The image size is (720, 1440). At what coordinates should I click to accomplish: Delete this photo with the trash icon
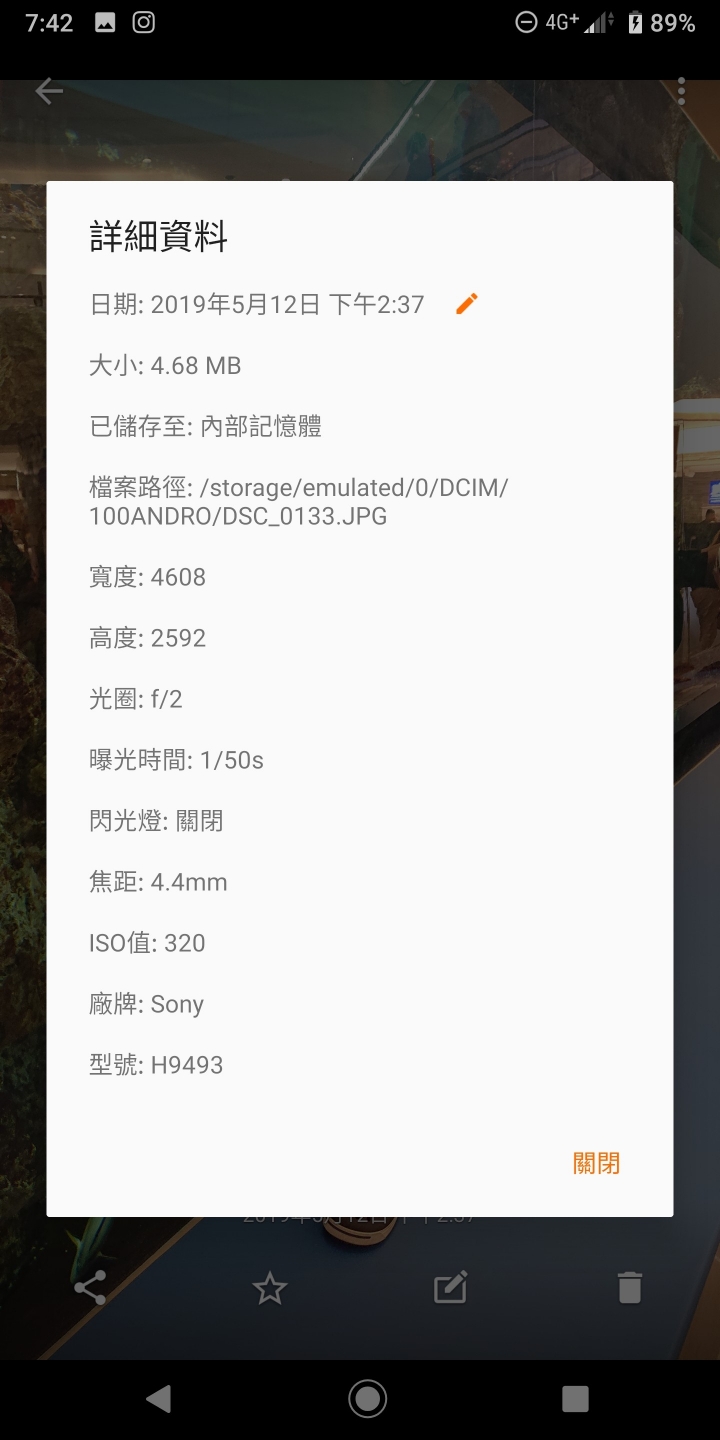pos(629,1288)
